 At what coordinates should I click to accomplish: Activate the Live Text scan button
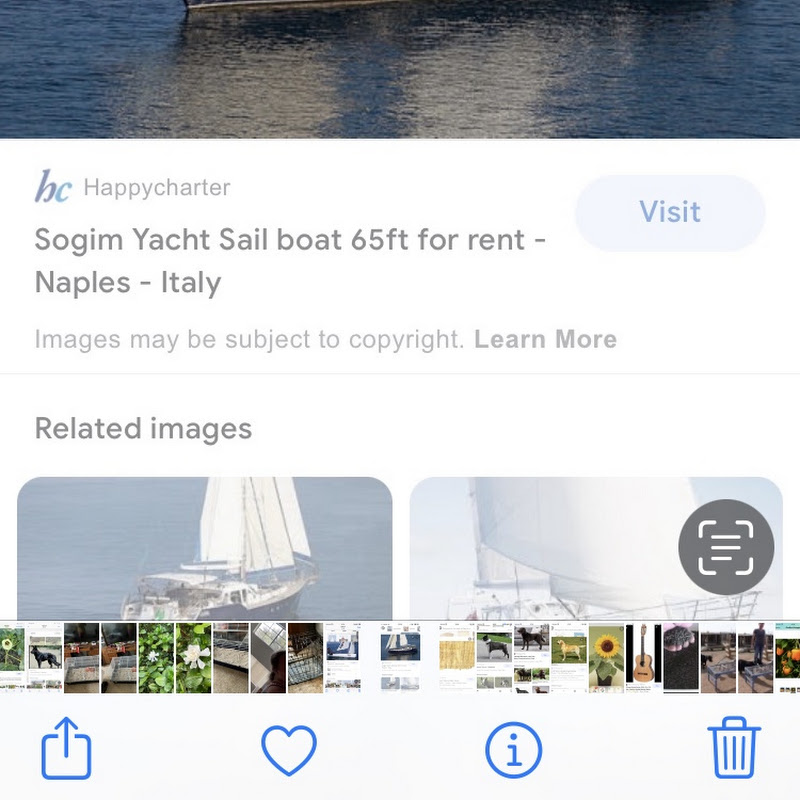[726, 547]
